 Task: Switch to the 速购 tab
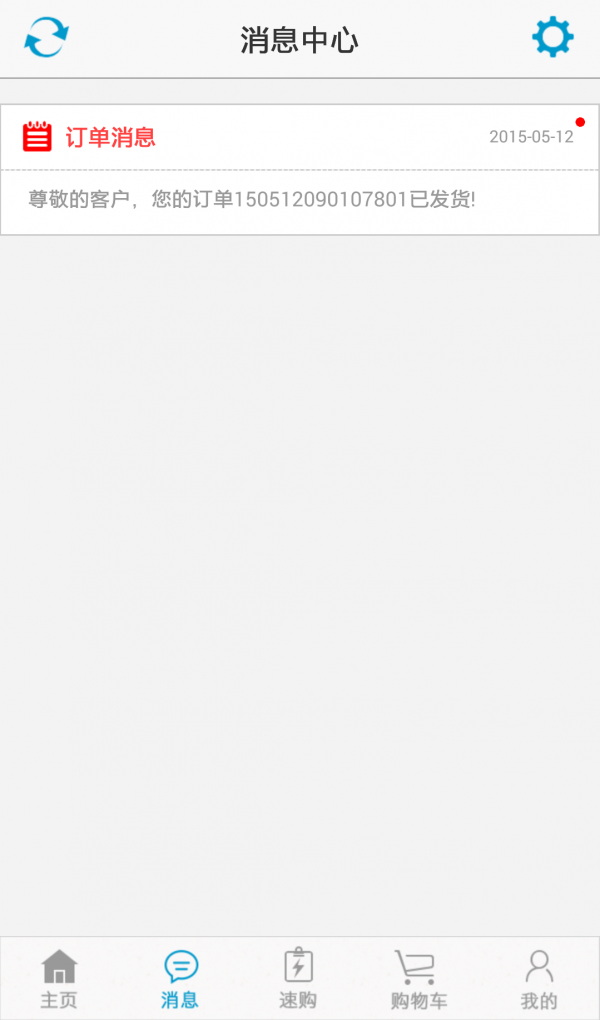(299, 978)
